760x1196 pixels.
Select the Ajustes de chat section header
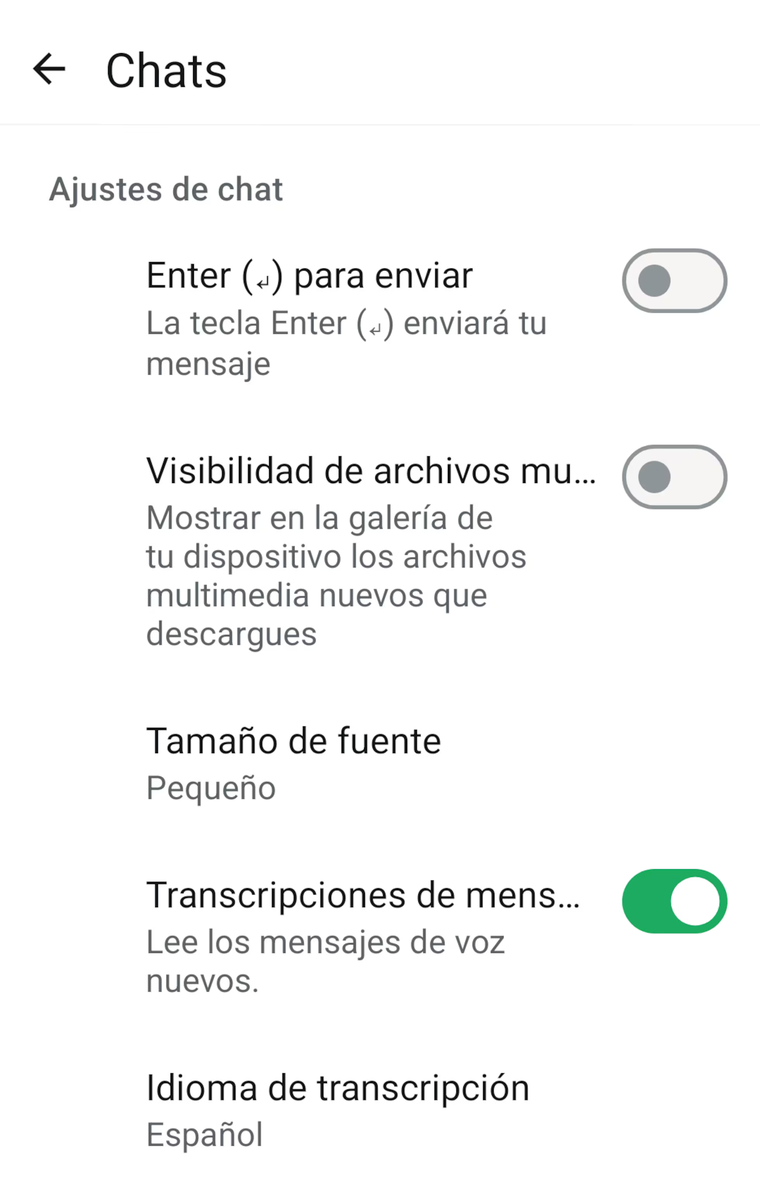tap(166, 189)
